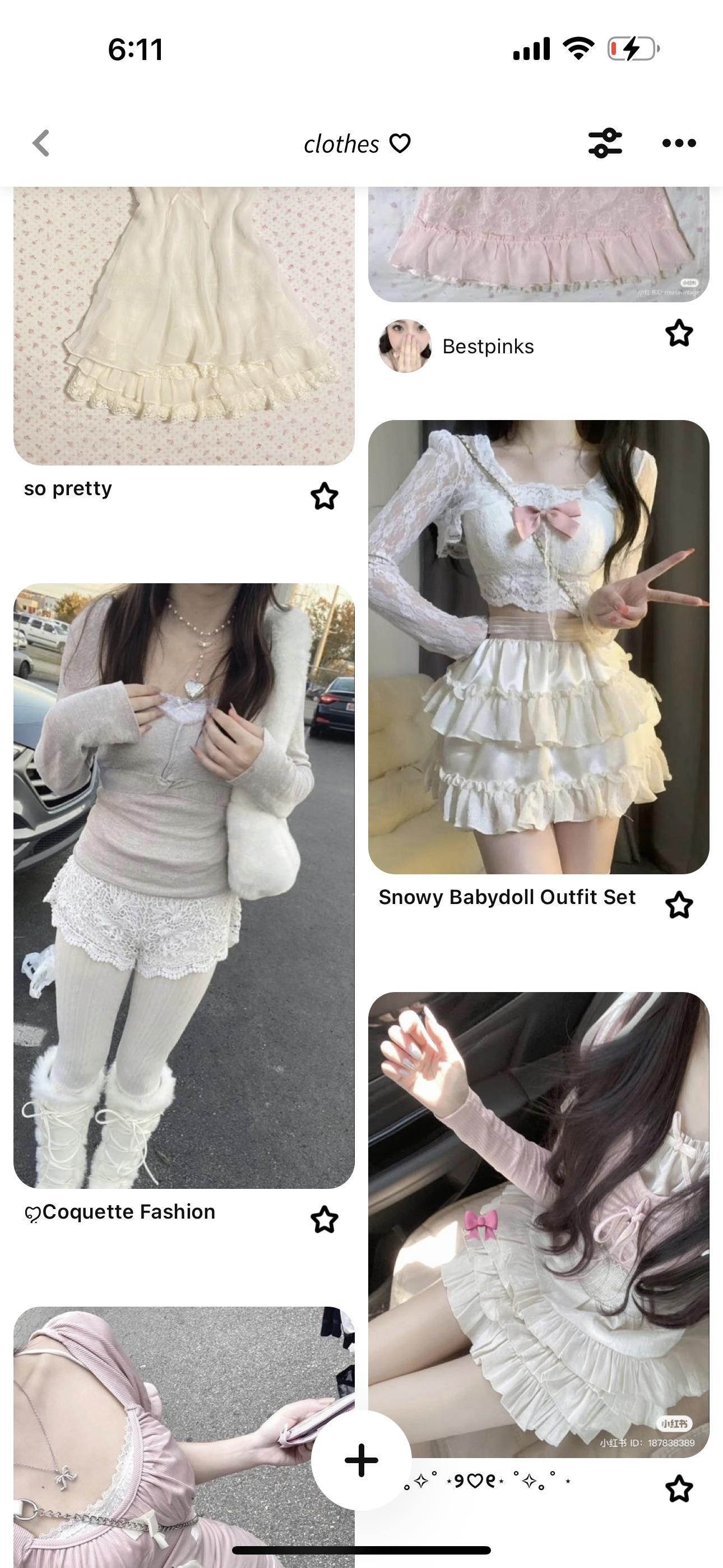Tap the clothes board title

[341, 144]
